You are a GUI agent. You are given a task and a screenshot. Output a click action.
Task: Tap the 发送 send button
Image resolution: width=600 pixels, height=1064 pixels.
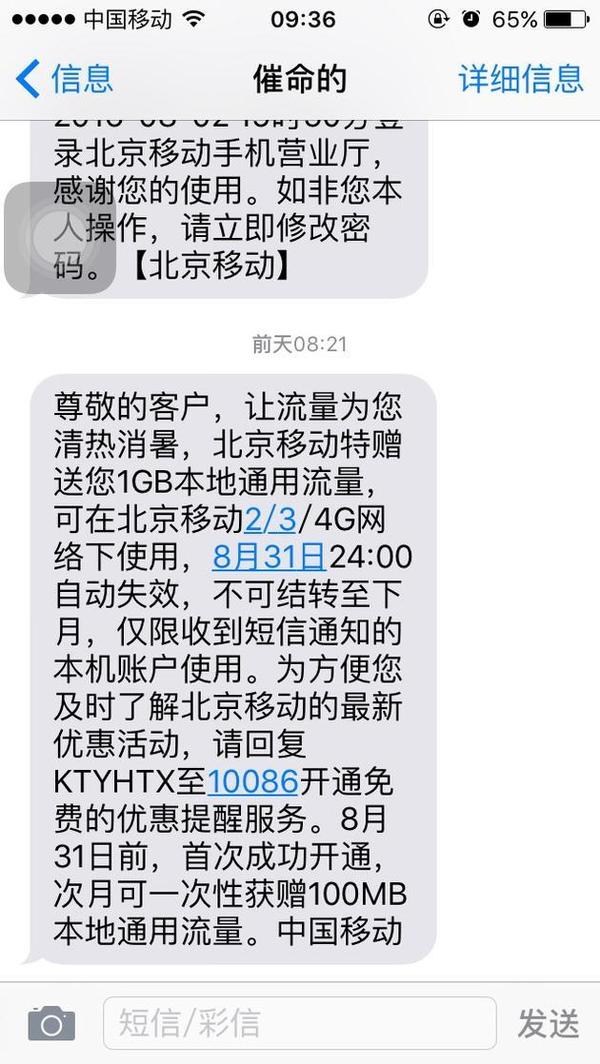pyautogui.click(x=548, y=1023)
